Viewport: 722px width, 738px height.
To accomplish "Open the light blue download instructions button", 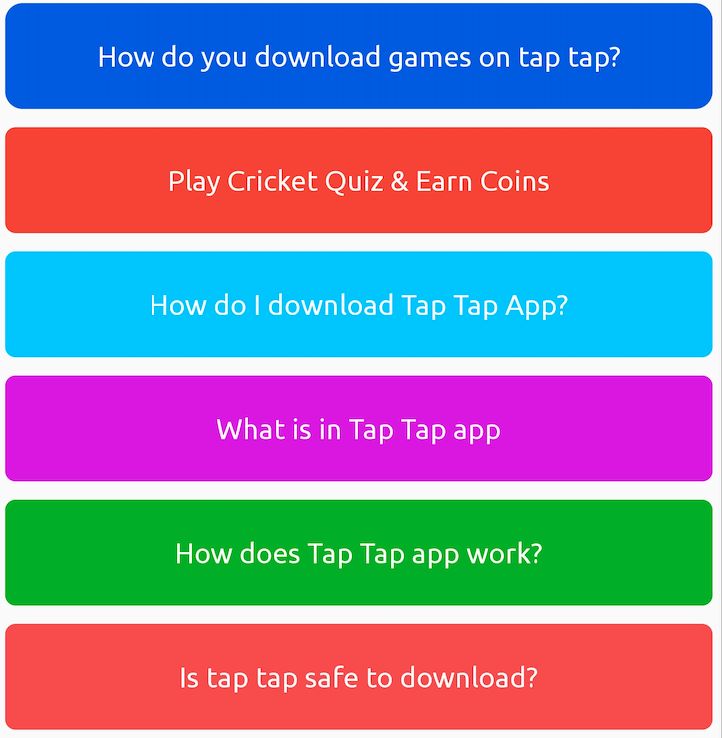I will click(x=361, y=304).
